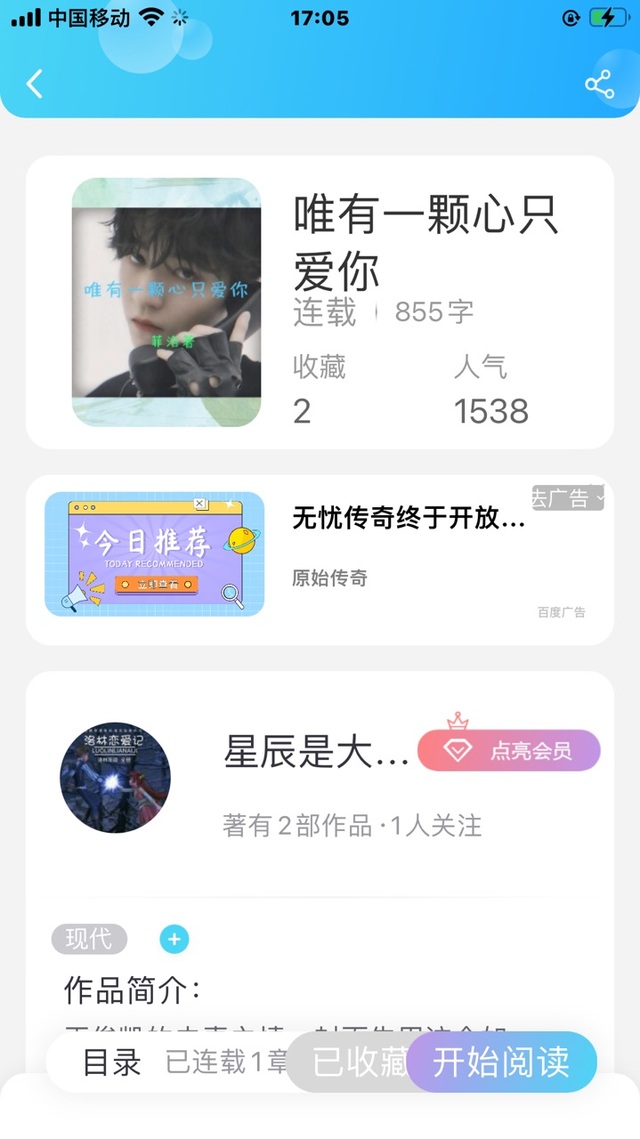Open the 无忧传奇 ad banner
The height and width of the screenshot is (1139, 640).
[320, 560]
